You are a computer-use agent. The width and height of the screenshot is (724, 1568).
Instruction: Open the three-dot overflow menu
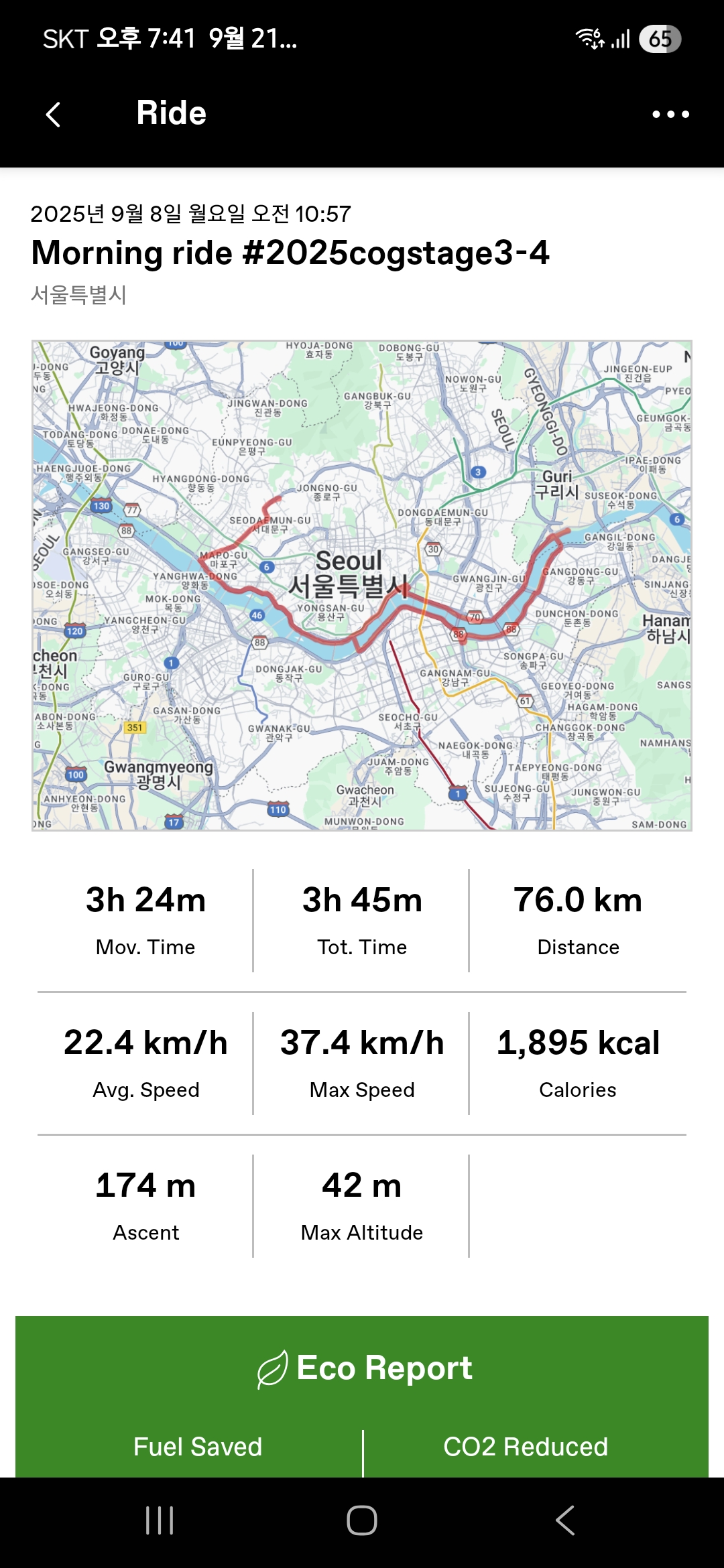point(671,115)
